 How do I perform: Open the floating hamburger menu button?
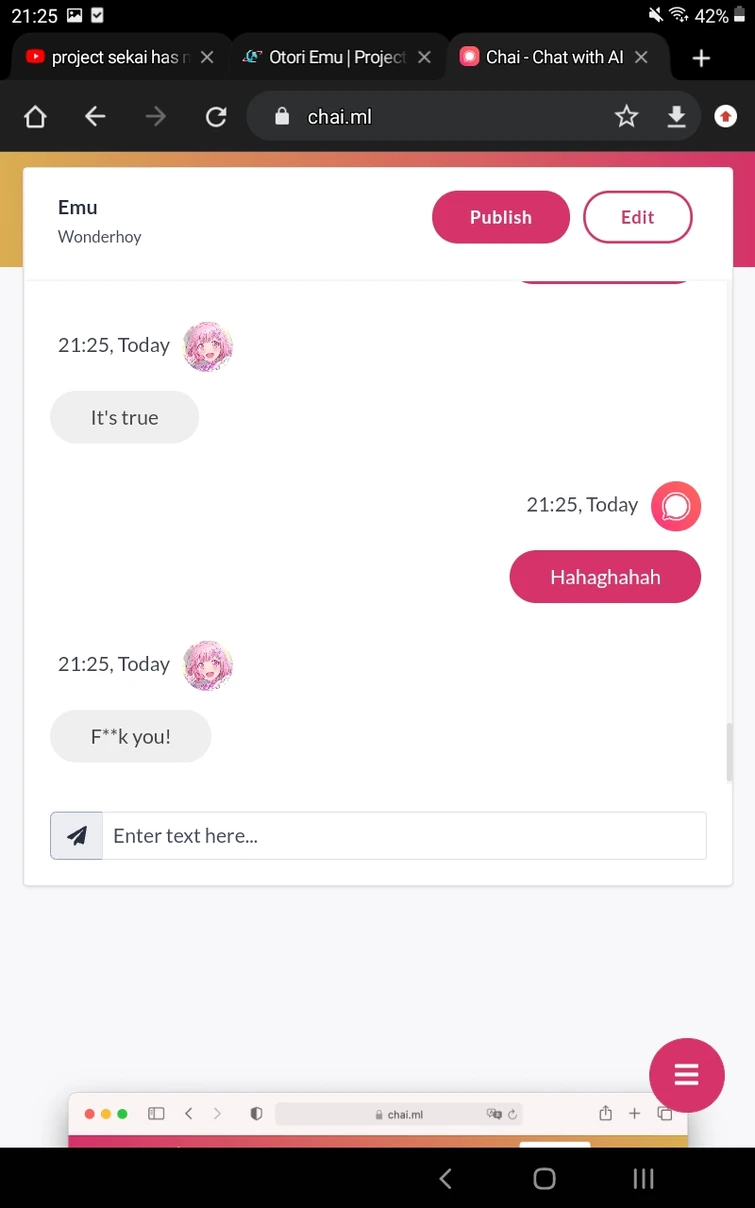pos(686,1075)
